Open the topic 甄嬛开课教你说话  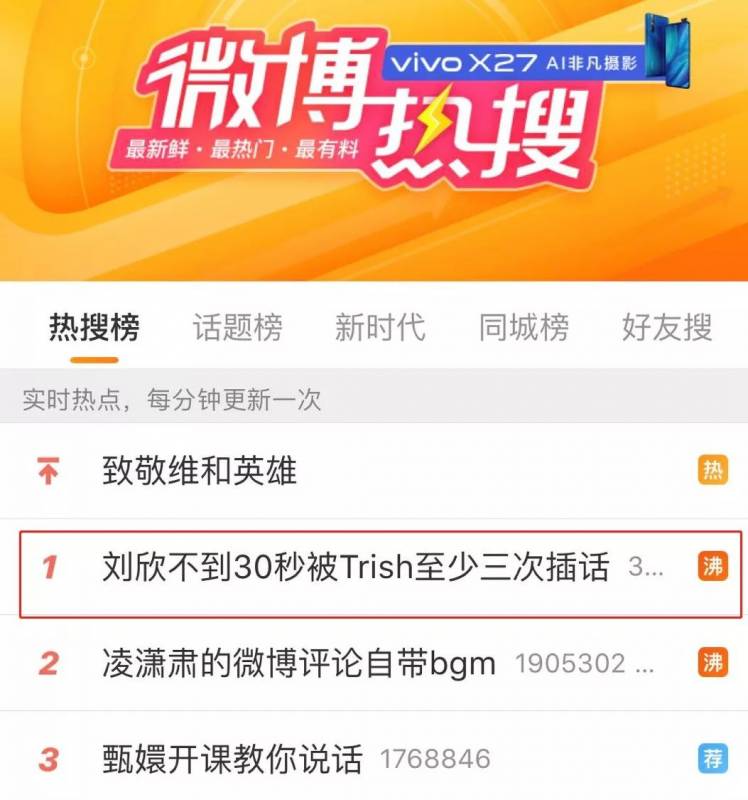232,759
